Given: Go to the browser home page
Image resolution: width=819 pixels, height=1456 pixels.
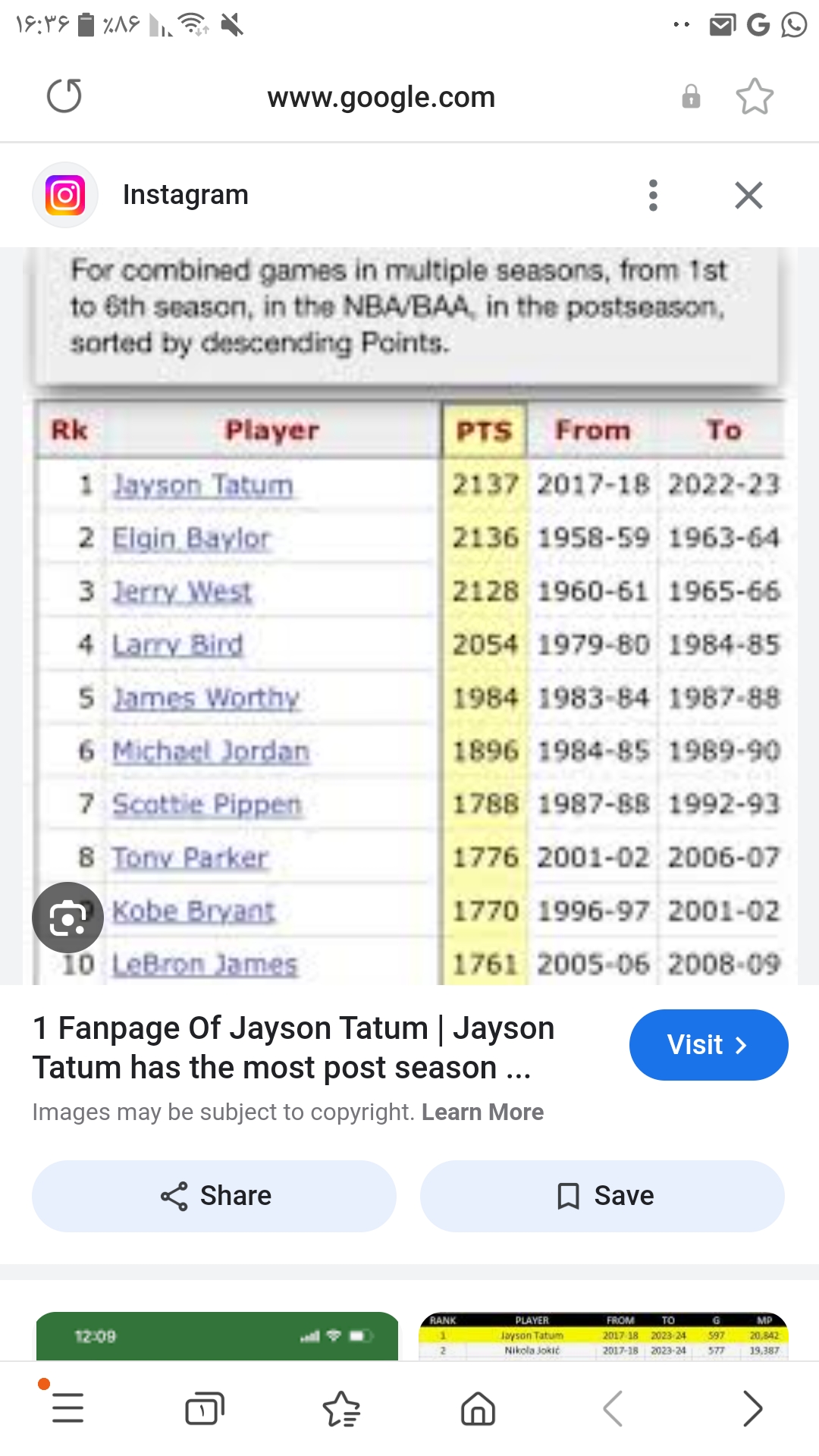Looking at the screenshot, I should (x=478, y=1408).
